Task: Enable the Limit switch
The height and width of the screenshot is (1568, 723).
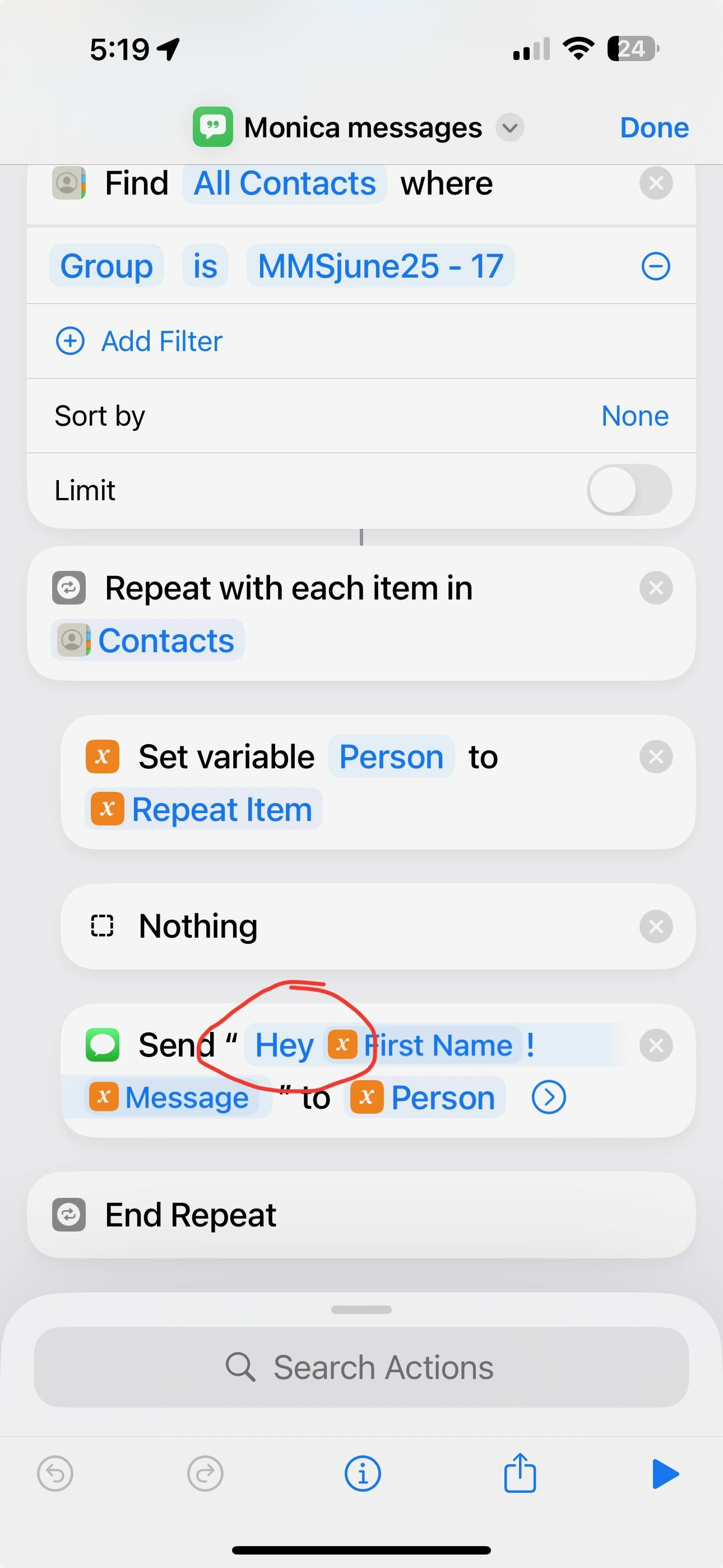Action: (629, 490)
